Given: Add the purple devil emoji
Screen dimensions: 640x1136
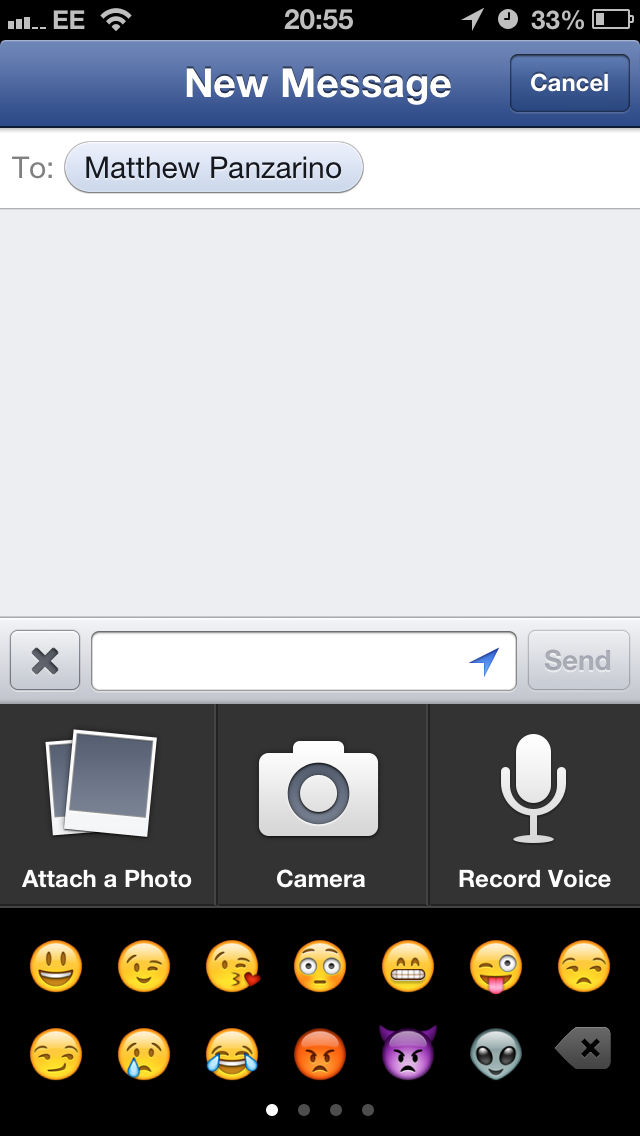Looking at the screenshot, I should coord(408,1052).
